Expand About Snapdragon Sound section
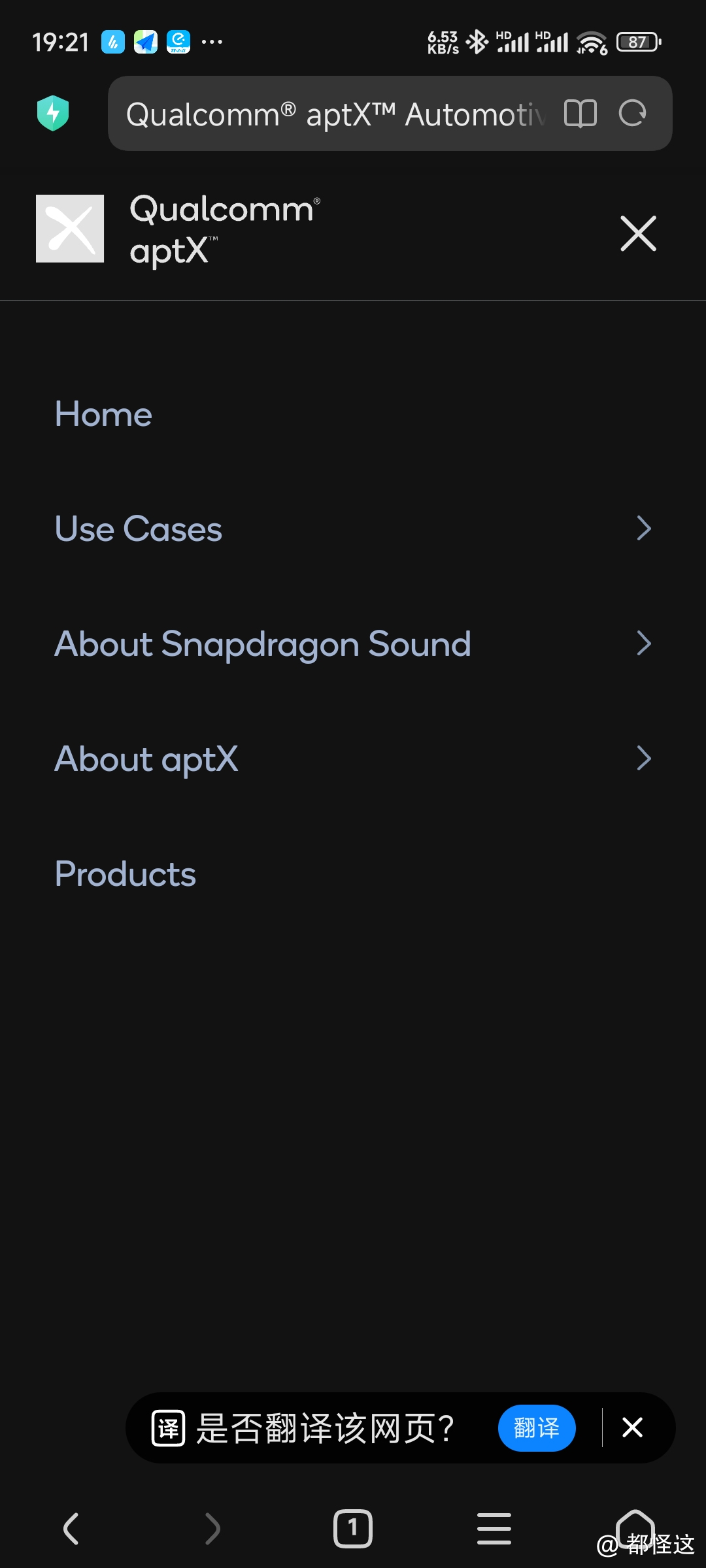Image resolution: width=706 pixels, height=1568 pixels. (643, 644)
